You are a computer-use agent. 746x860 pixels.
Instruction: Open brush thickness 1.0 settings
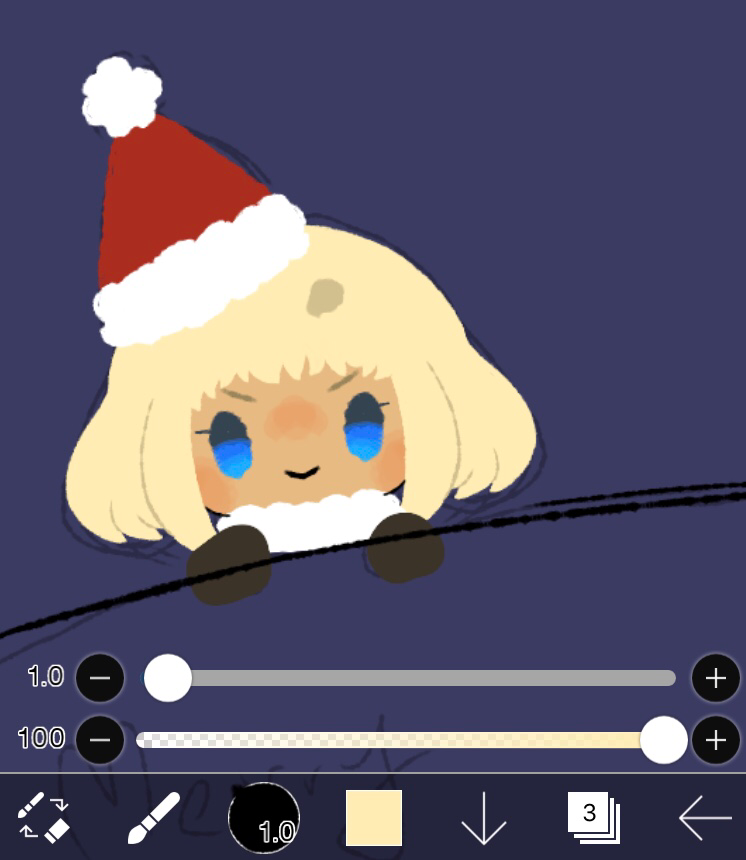tap(264, 817)
